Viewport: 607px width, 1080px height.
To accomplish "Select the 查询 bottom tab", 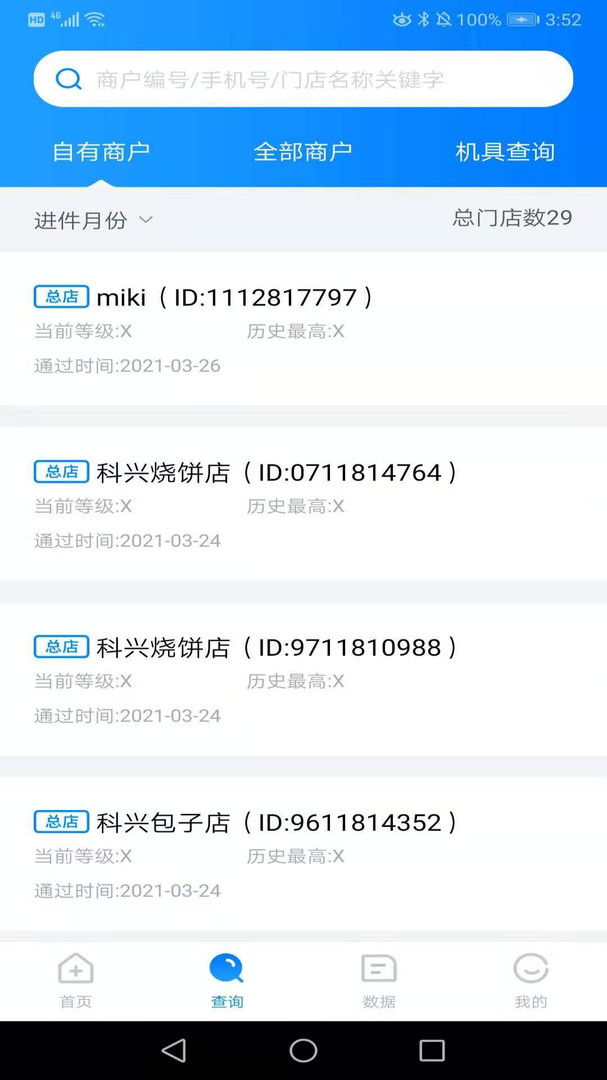I will tap(227, 980).
